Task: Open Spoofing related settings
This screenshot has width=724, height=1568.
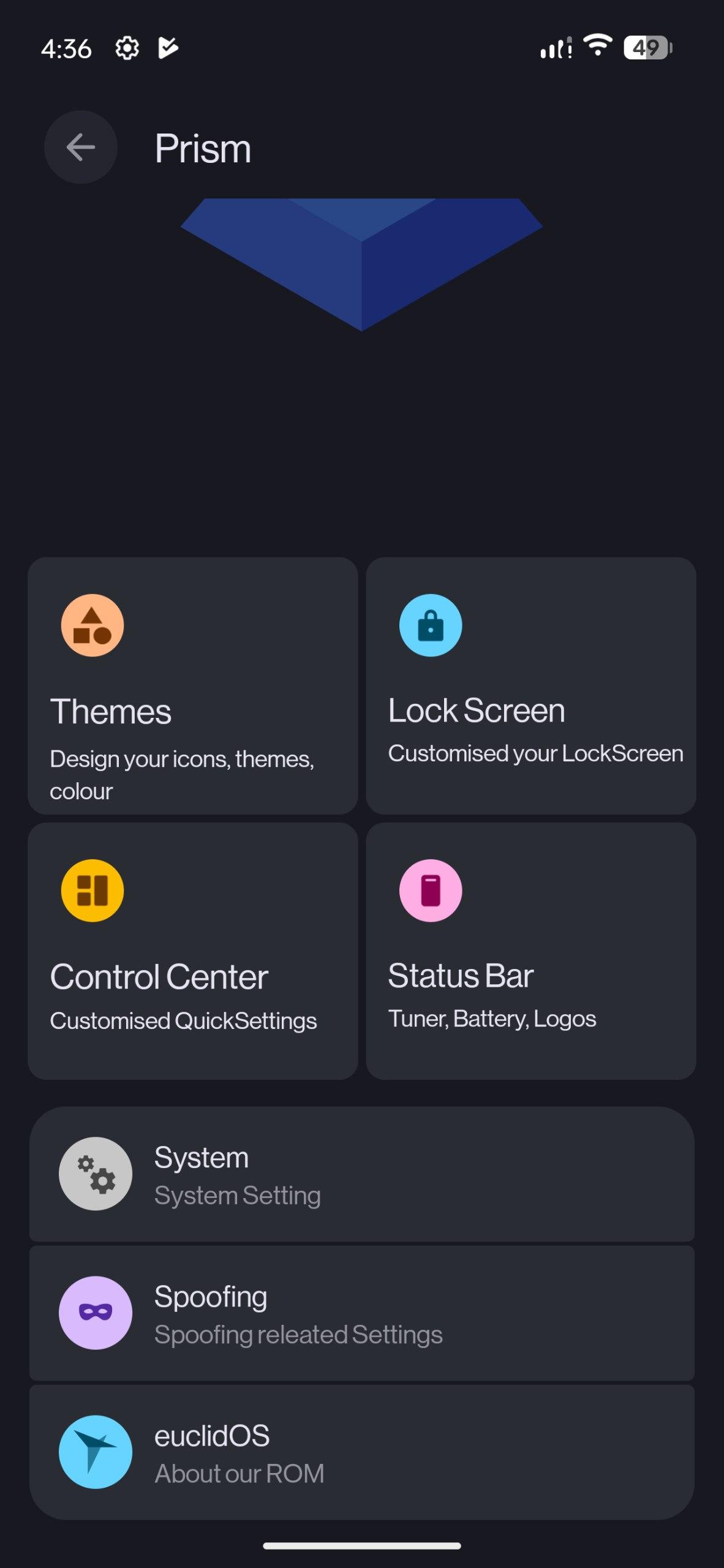Action: (361, 1313)
